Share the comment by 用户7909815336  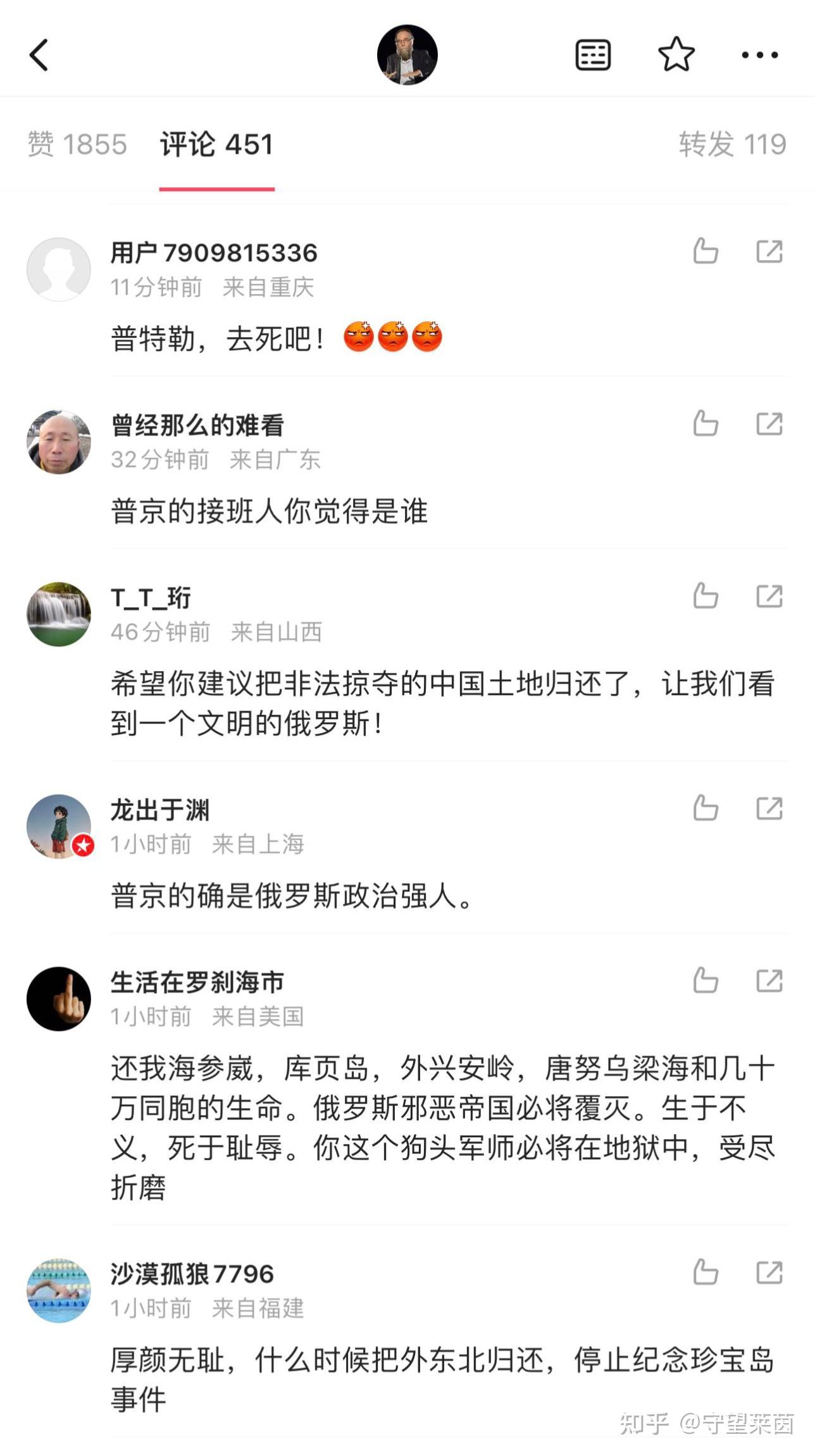tap(769, 252)
